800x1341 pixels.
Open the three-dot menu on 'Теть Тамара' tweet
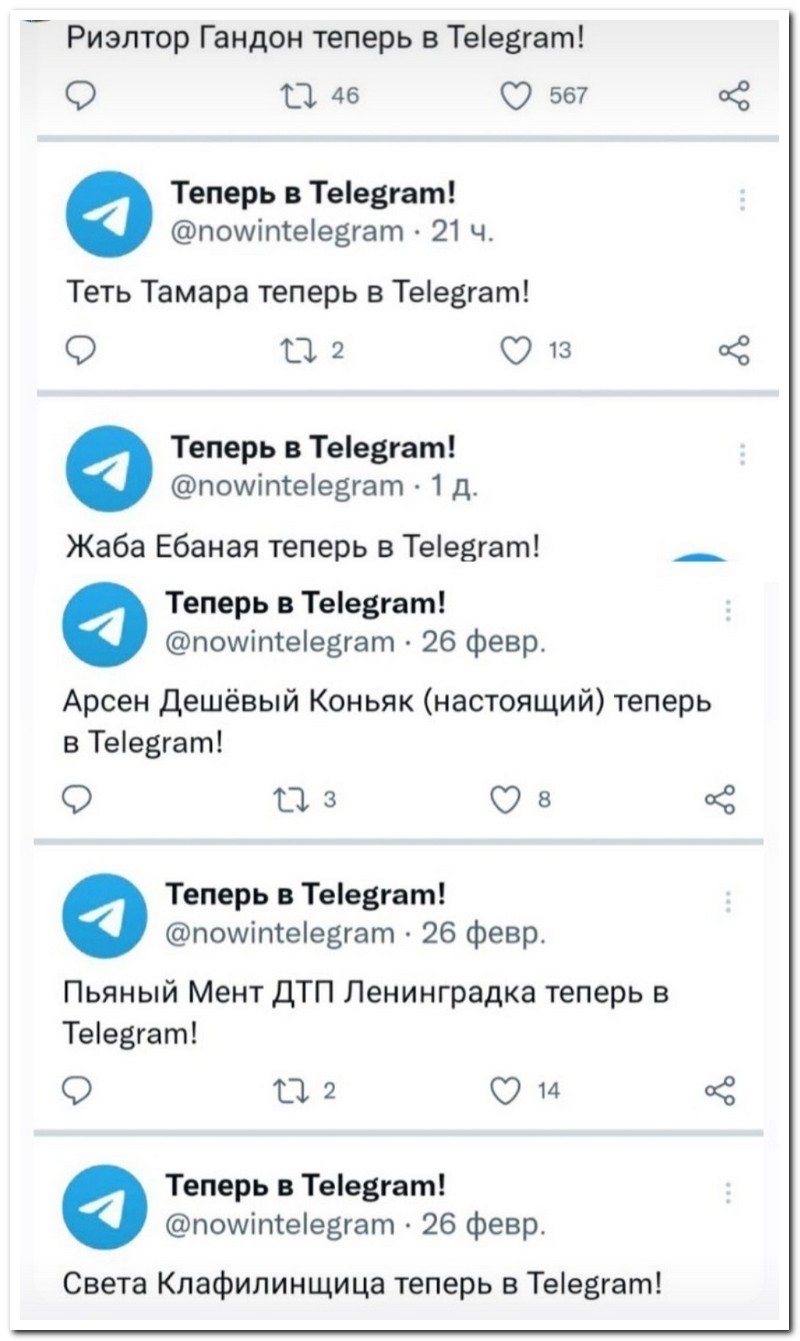tap(741, 200)
